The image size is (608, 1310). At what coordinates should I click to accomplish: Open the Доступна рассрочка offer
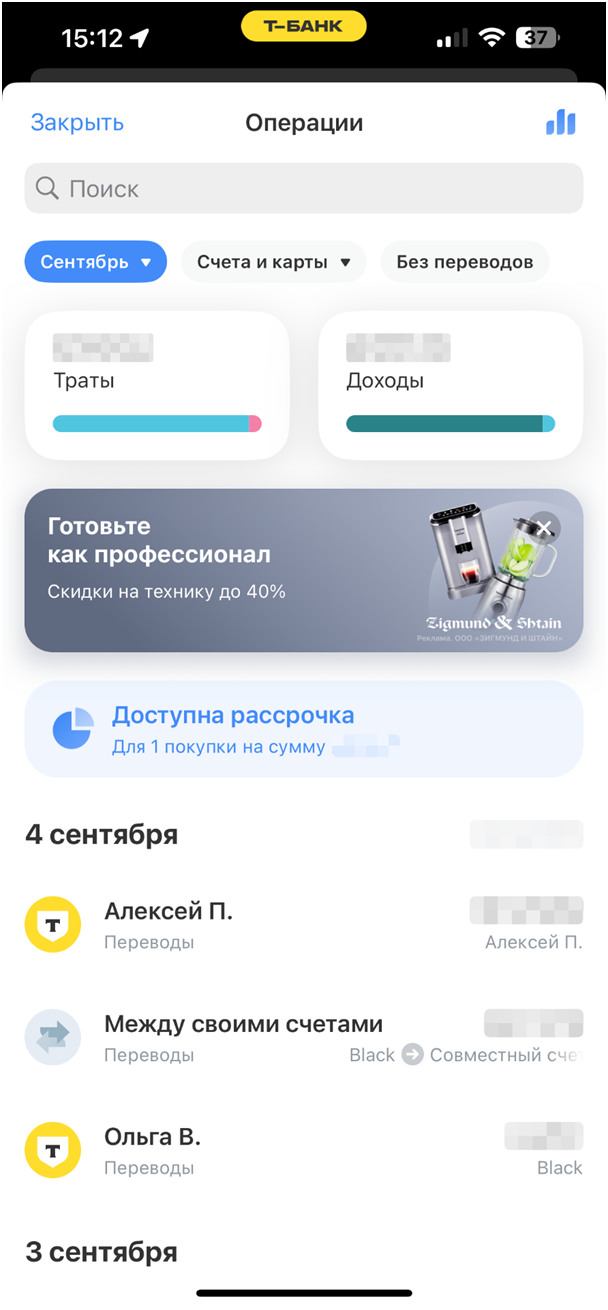(x=303, y=729)
